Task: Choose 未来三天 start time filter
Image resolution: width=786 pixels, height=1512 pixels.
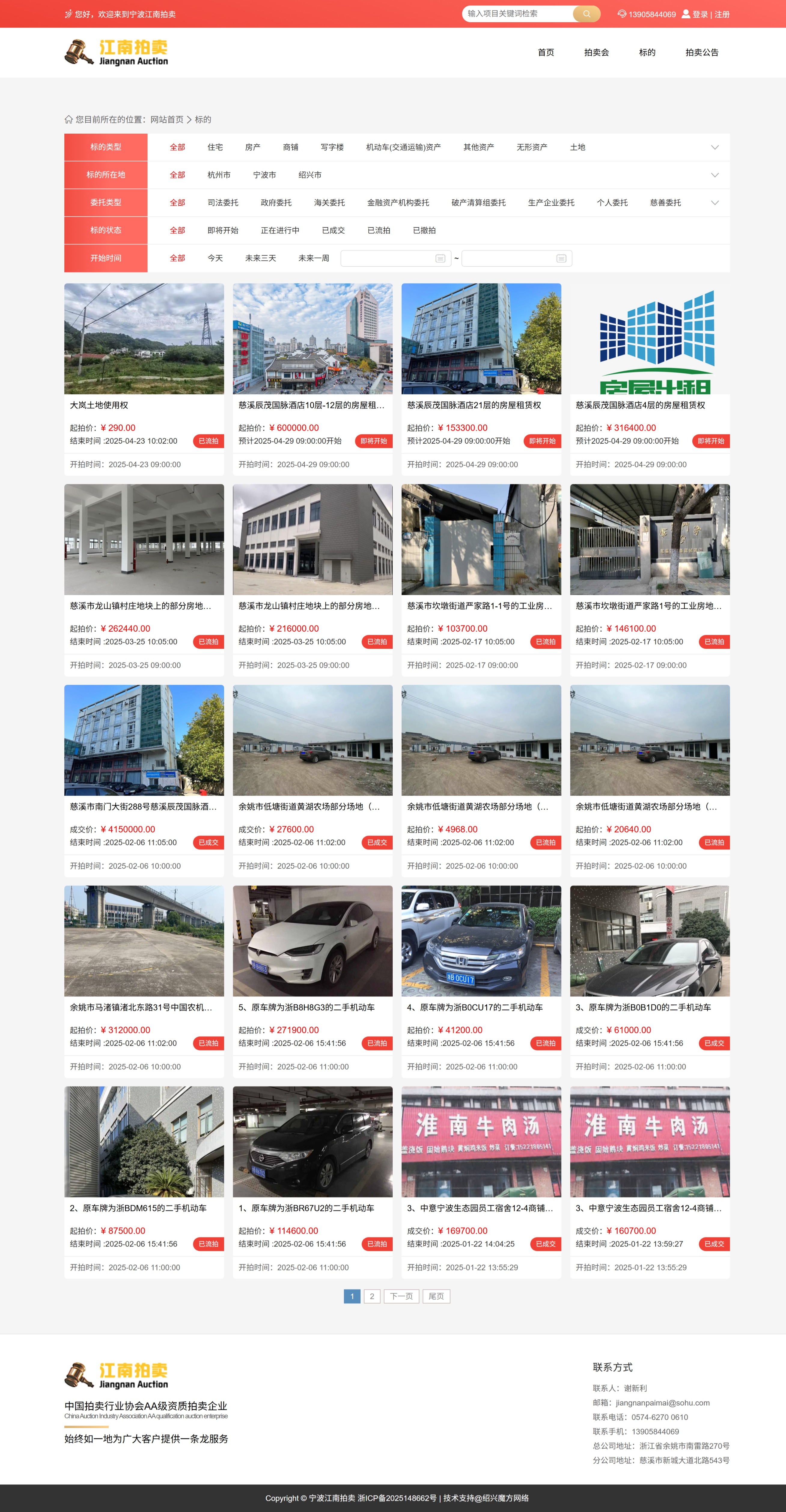Action: [260, 258]
